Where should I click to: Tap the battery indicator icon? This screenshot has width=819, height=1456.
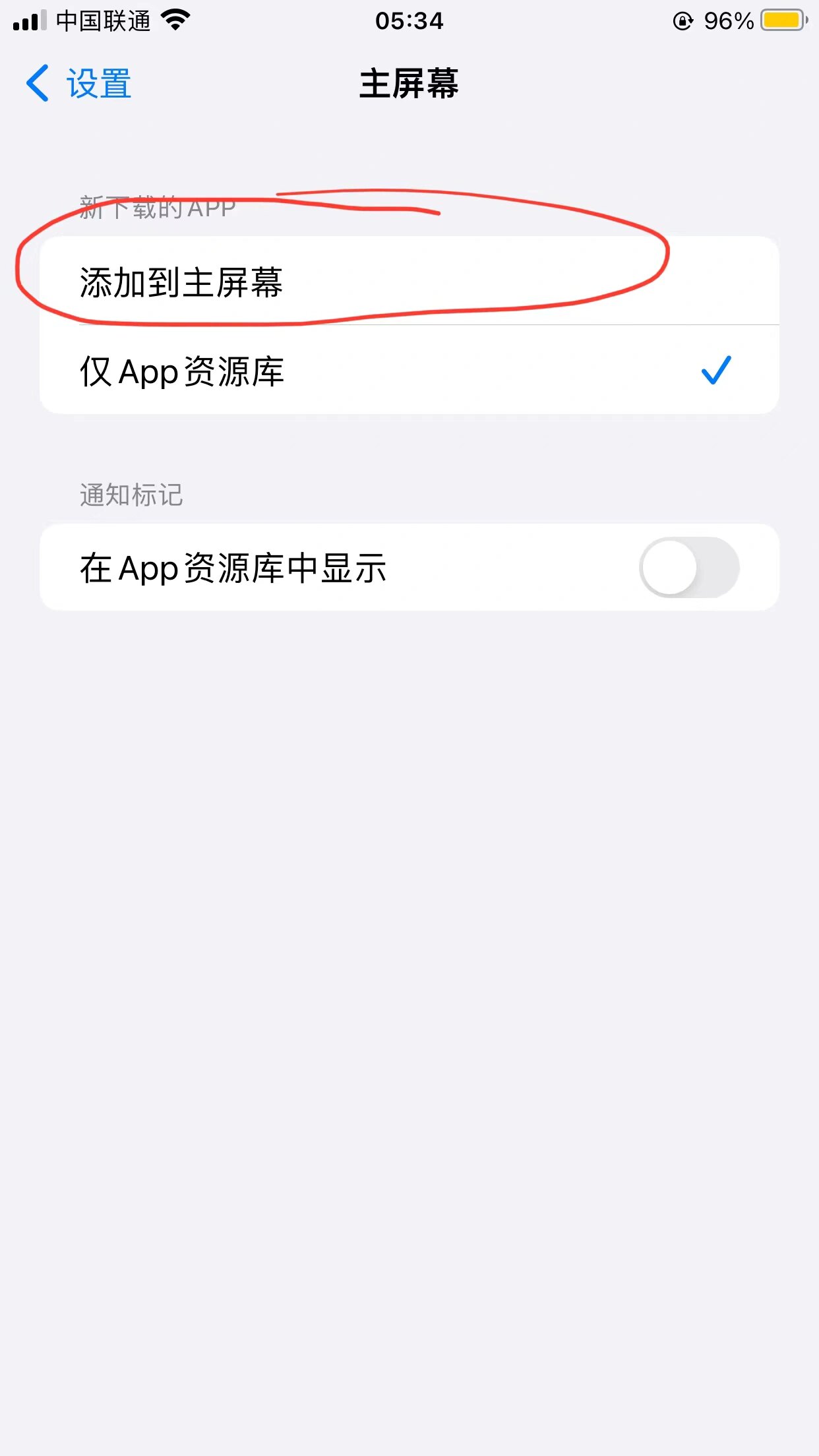tap(781, 20)
